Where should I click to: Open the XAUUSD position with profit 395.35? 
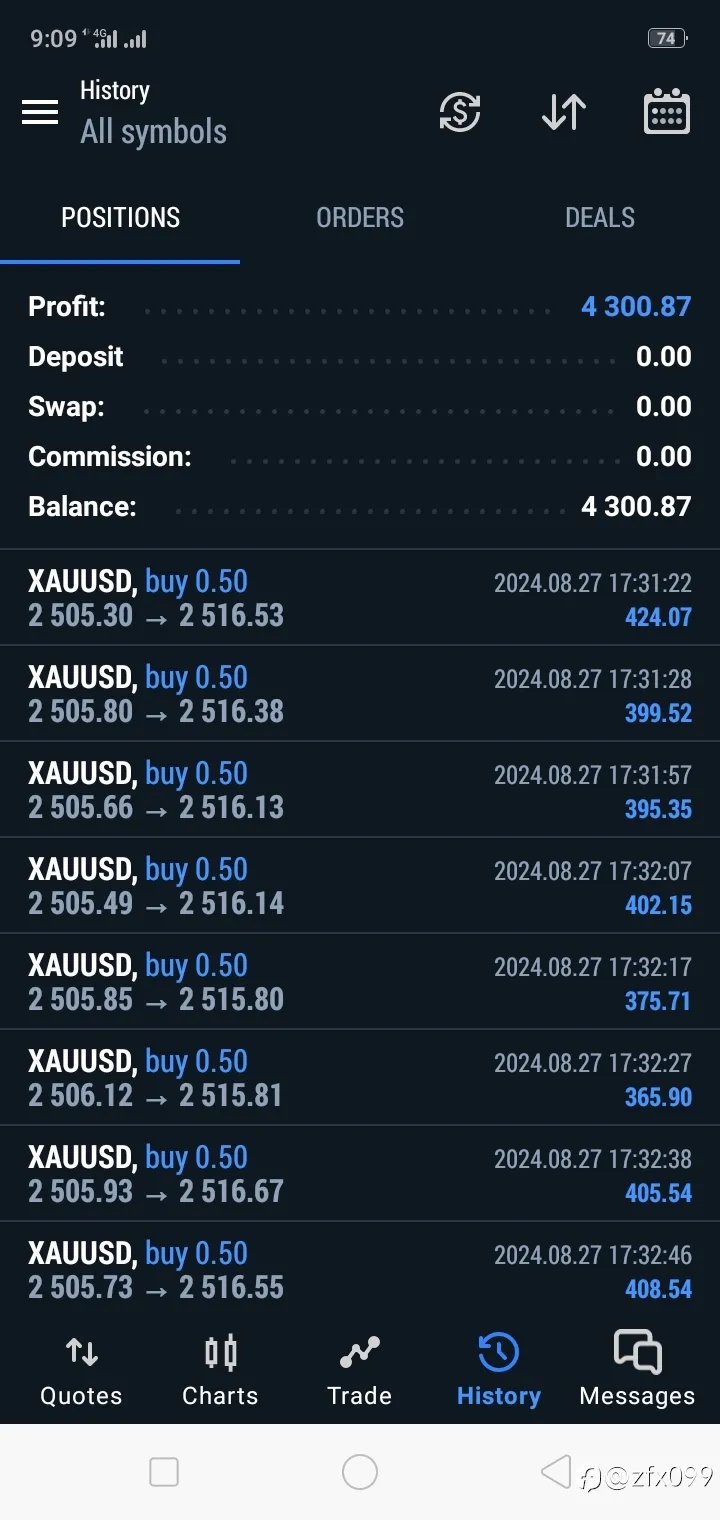[x=360, y=789]
